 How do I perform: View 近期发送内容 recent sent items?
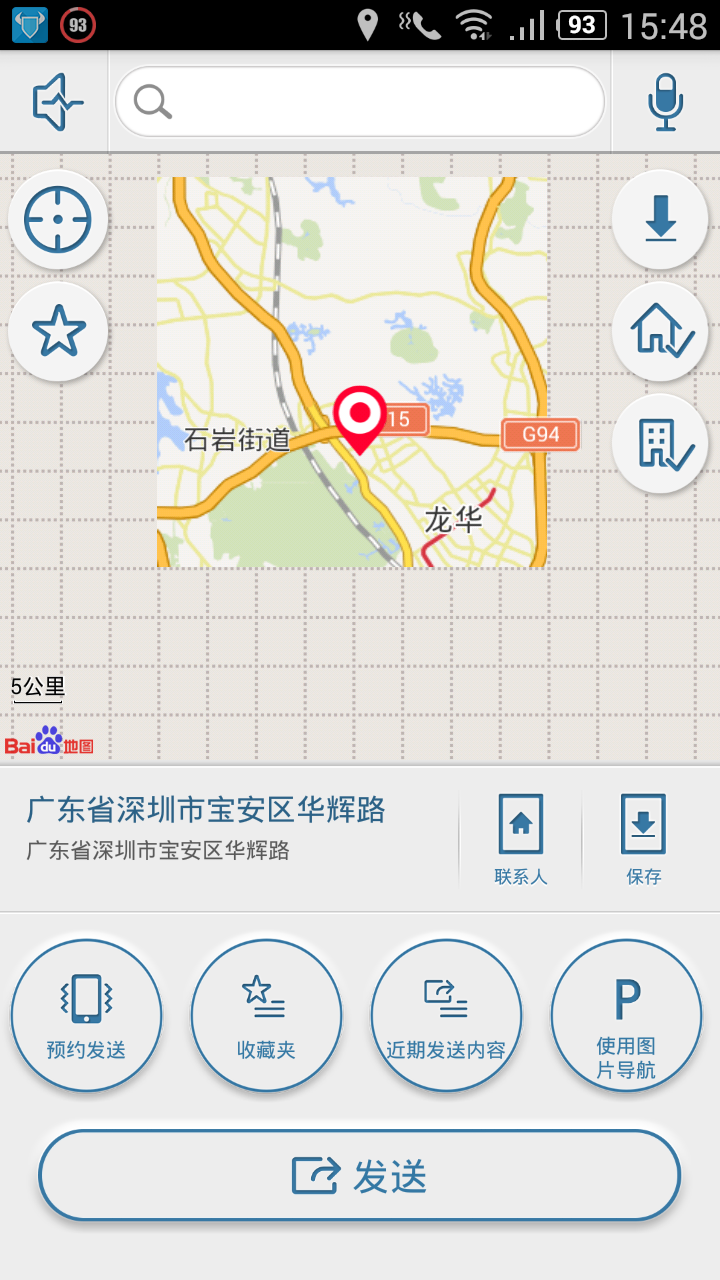click(x=446, y=1015)
